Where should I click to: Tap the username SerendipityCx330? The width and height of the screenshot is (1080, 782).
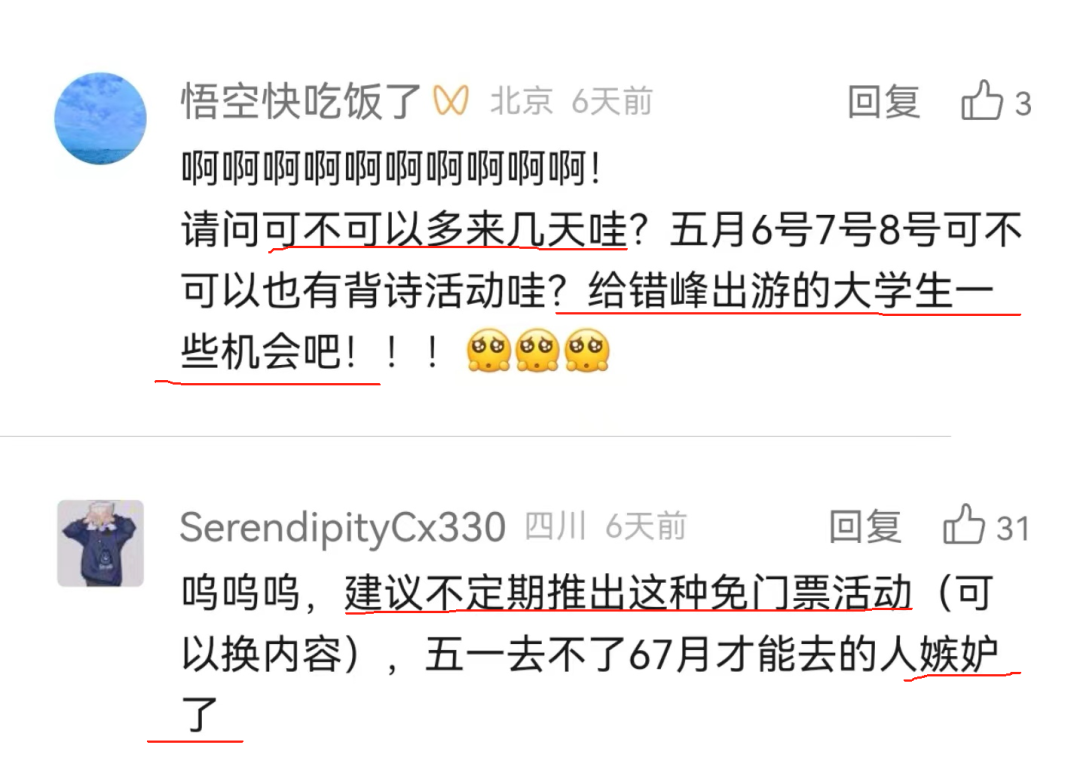coord(342,527)
